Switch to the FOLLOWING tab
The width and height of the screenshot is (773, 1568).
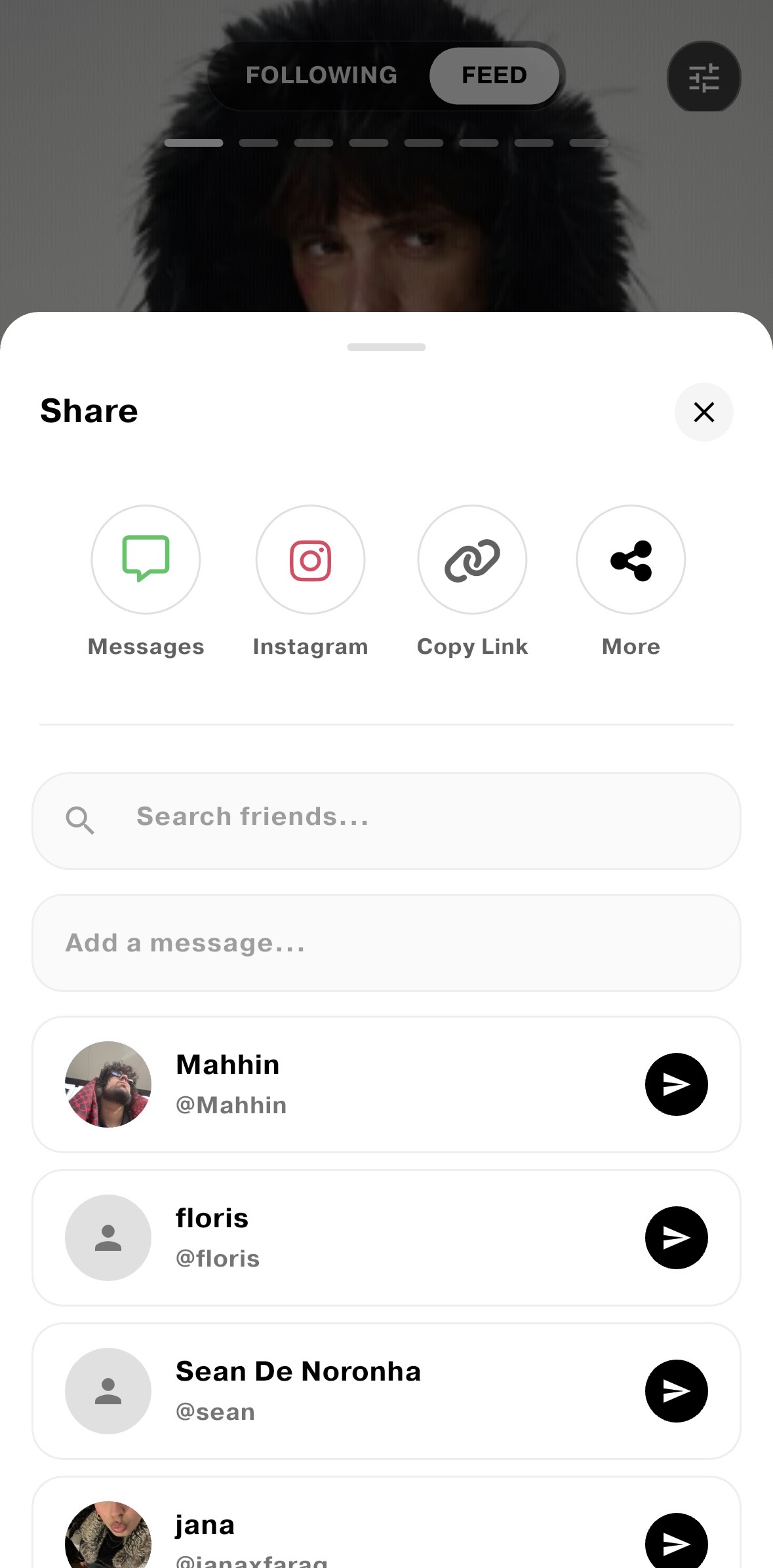pyautogui.click(x=321, y=75)
